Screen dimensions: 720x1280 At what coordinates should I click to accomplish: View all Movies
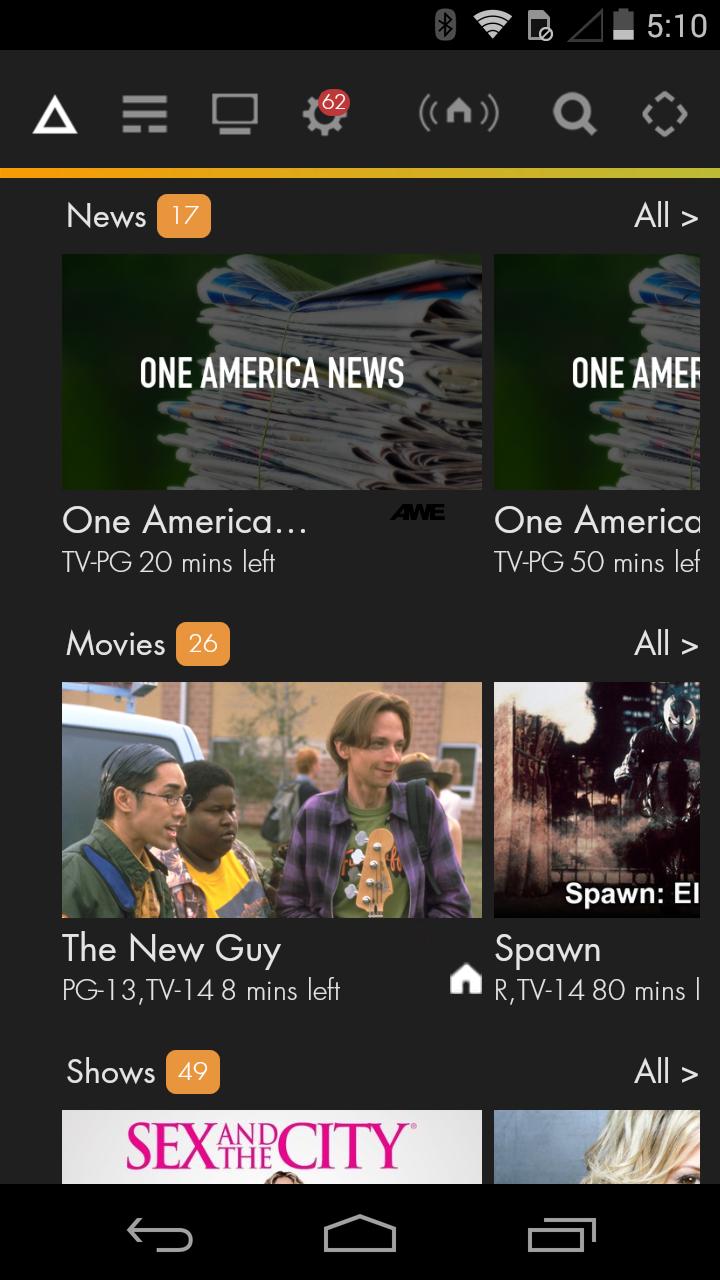(665, 644)
